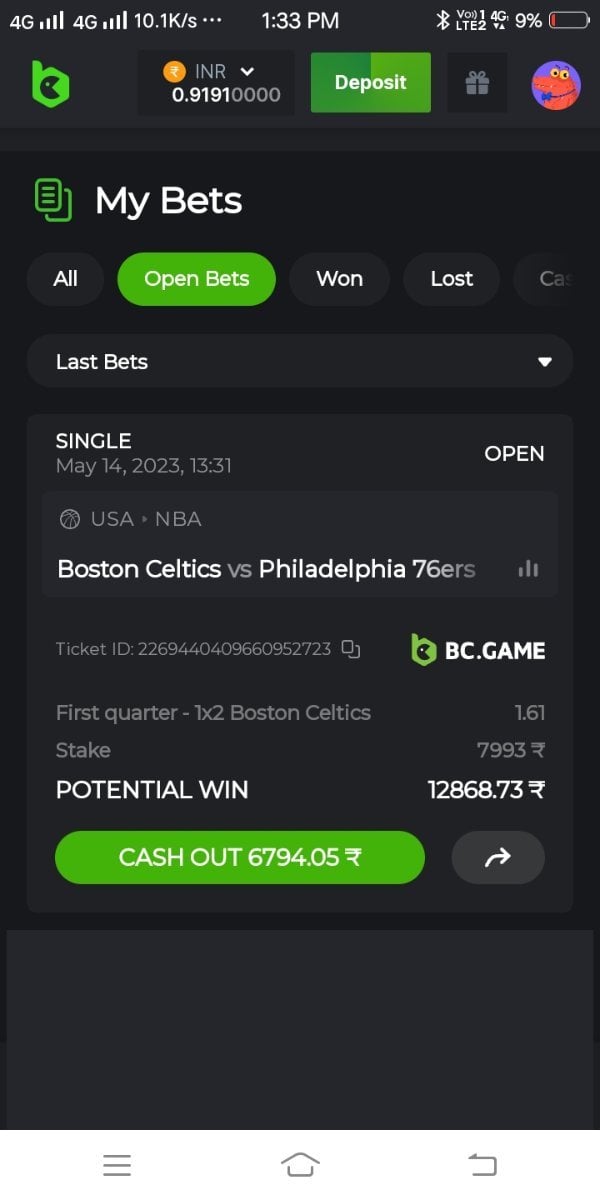Screen dimensions: 600x1200
Task: Open the profile avatar
Action: click(x=555, y=85)
